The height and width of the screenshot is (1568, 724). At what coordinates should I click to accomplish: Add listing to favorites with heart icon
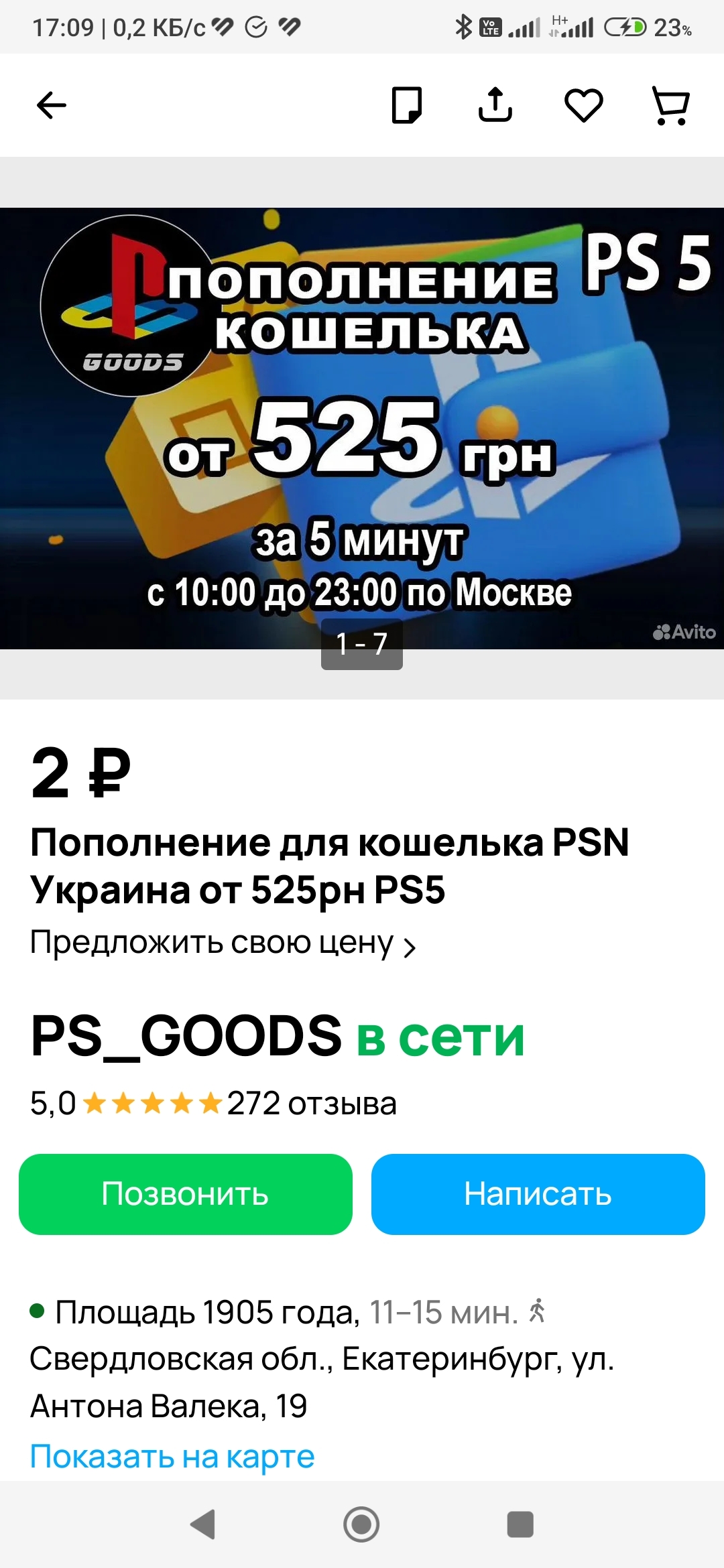tap(584, 105)
